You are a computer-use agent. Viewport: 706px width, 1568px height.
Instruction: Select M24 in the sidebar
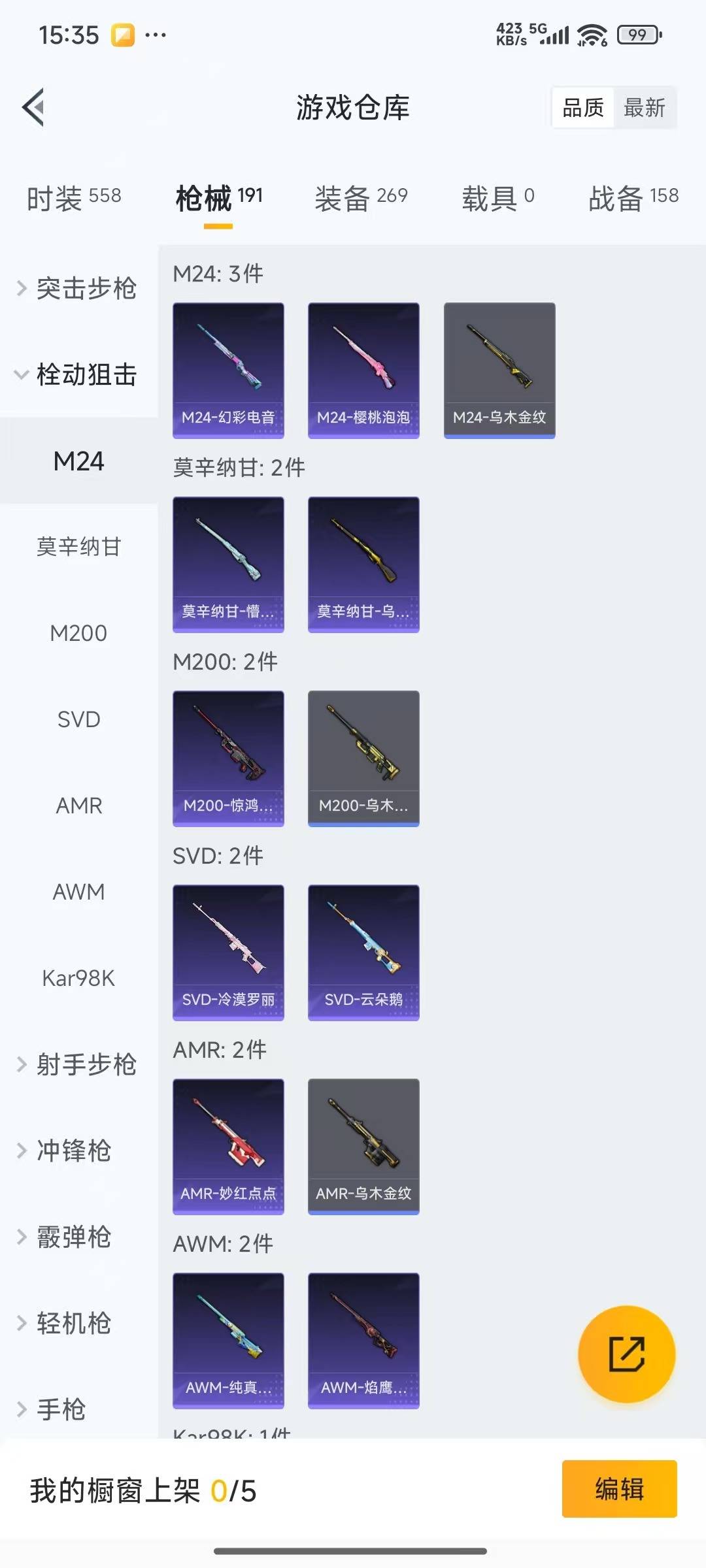[x=78, y=462]
